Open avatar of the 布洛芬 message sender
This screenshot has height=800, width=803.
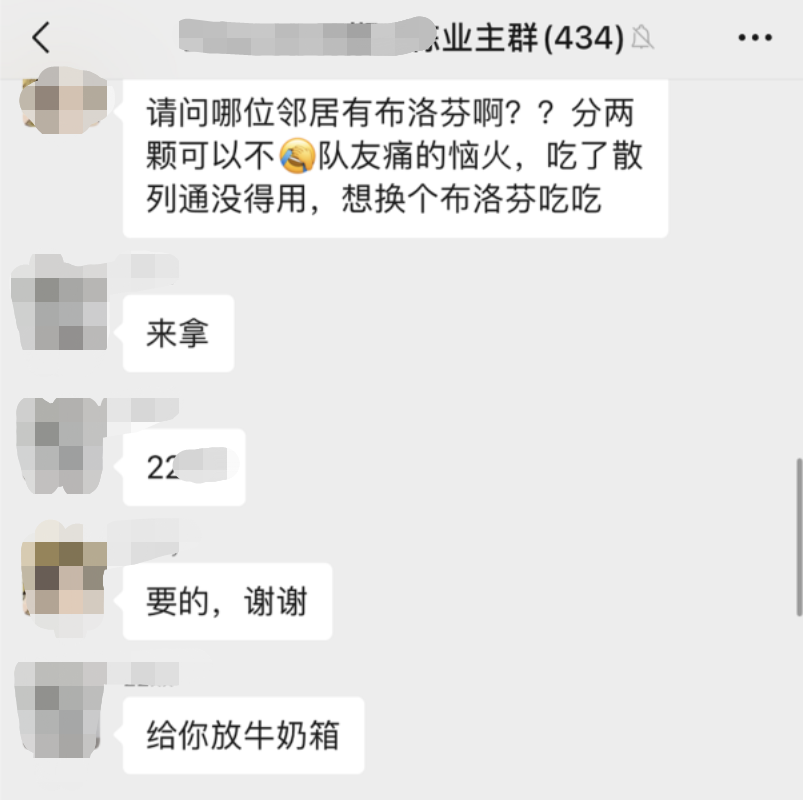click(63, 97)
